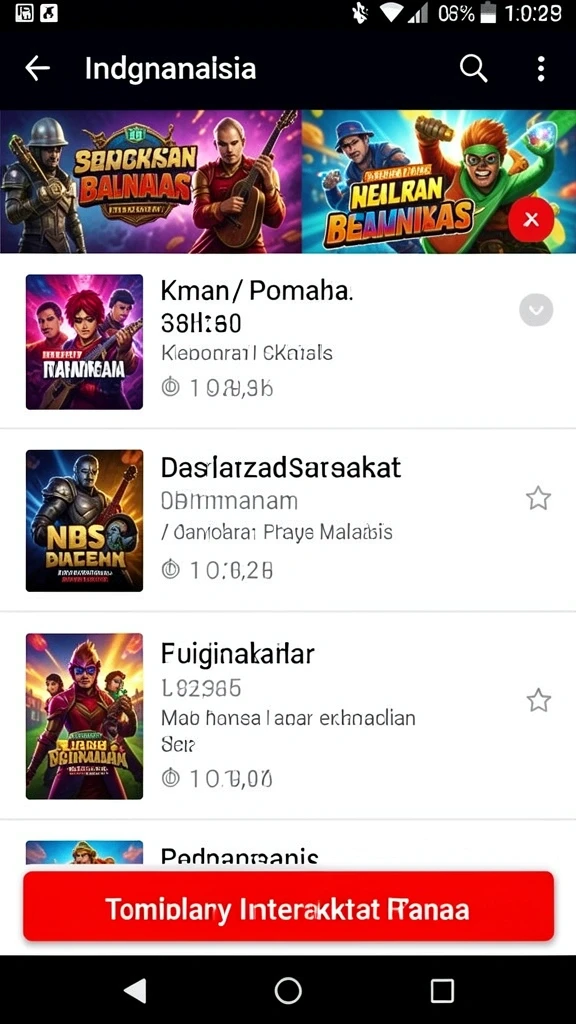Screen dimensions: 576x1024
Task: Open the Neilran Beannikas banner on the right
Action: click(439, 181)
